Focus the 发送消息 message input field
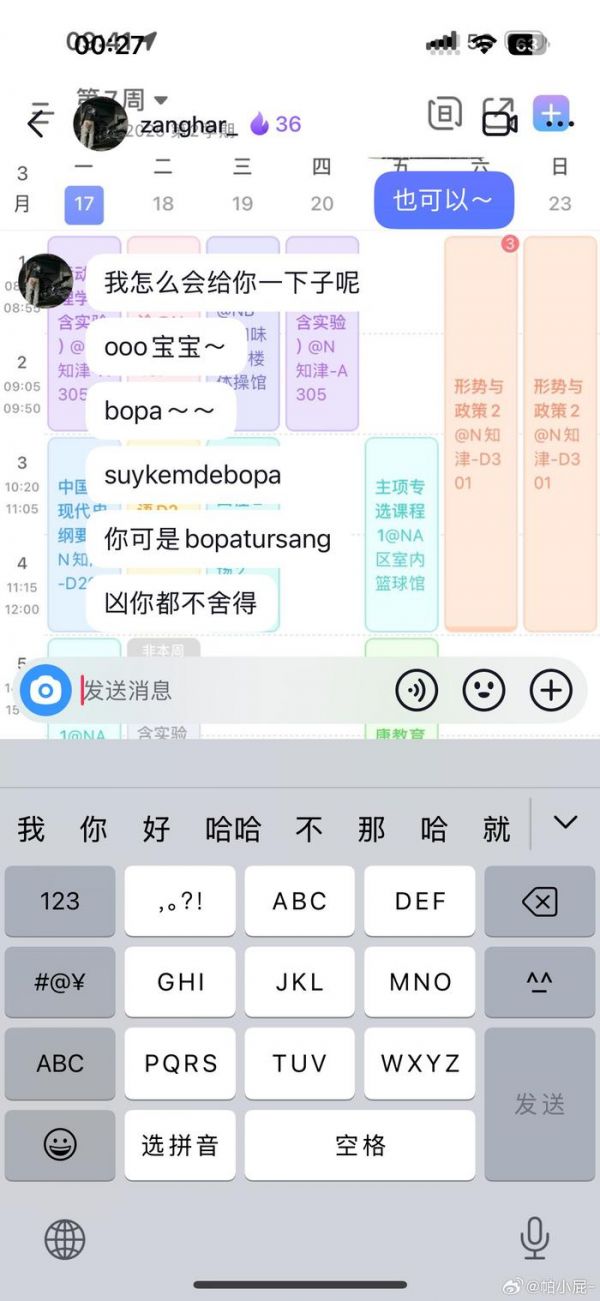This screenshot has width=600, height=1301. coord(230,690)
